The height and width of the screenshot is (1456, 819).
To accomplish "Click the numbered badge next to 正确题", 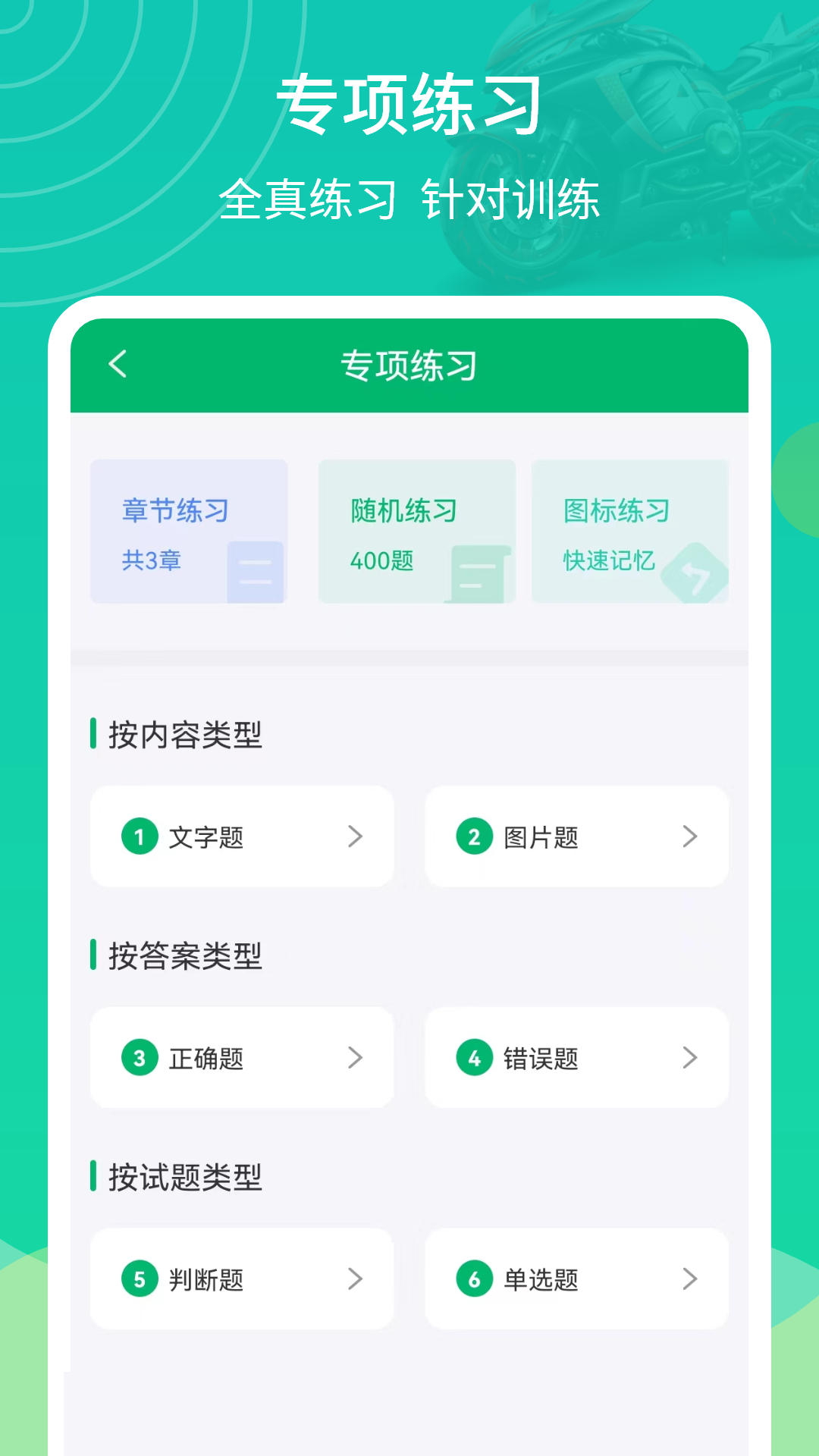I will pyautogui.click(x=139, y=1059).
